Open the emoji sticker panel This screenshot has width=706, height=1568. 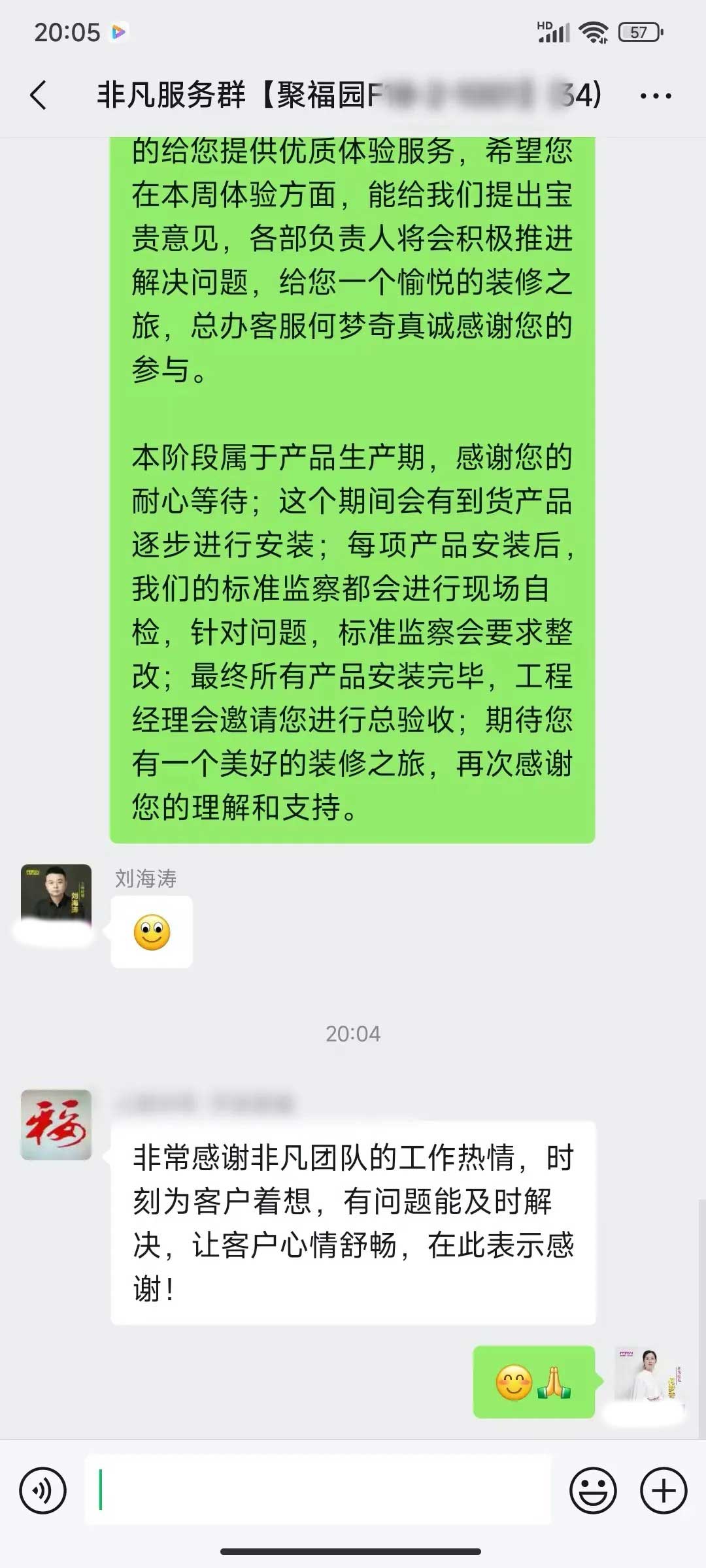click(593, 1491)
